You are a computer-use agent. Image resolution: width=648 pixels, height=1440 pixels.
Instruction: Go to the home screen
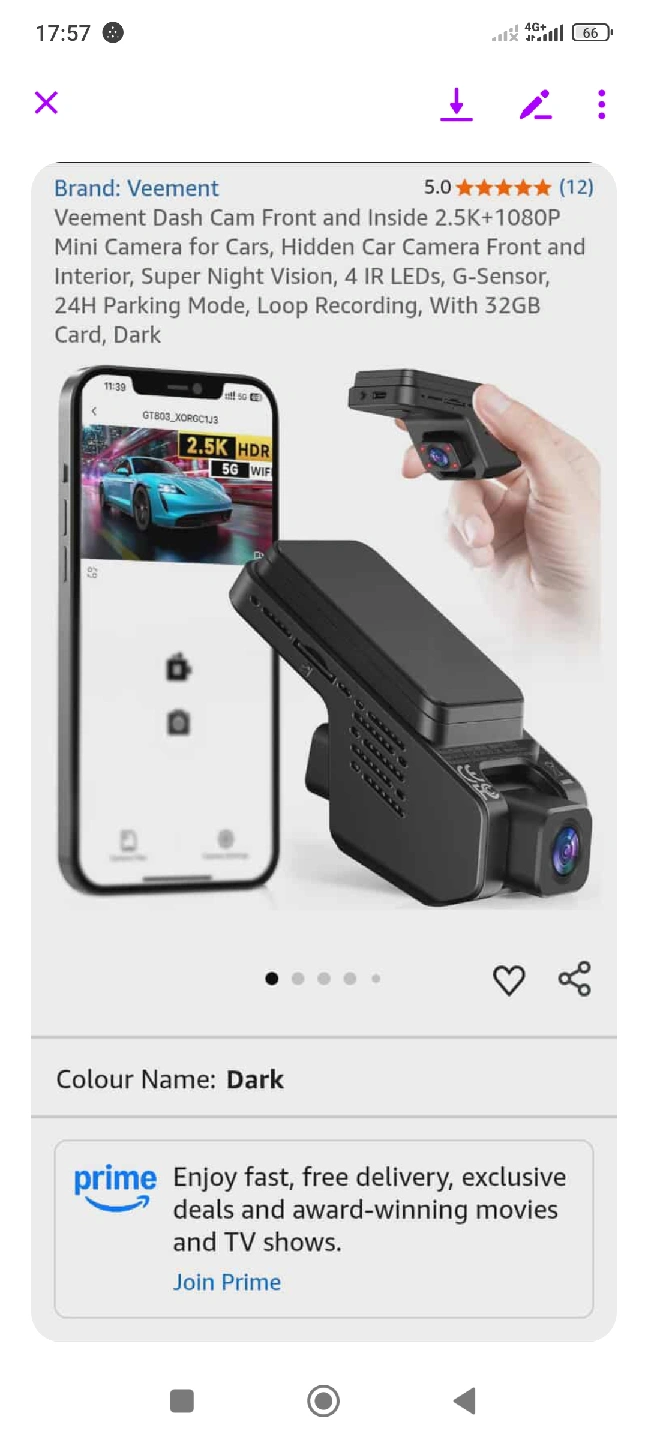323,1401
